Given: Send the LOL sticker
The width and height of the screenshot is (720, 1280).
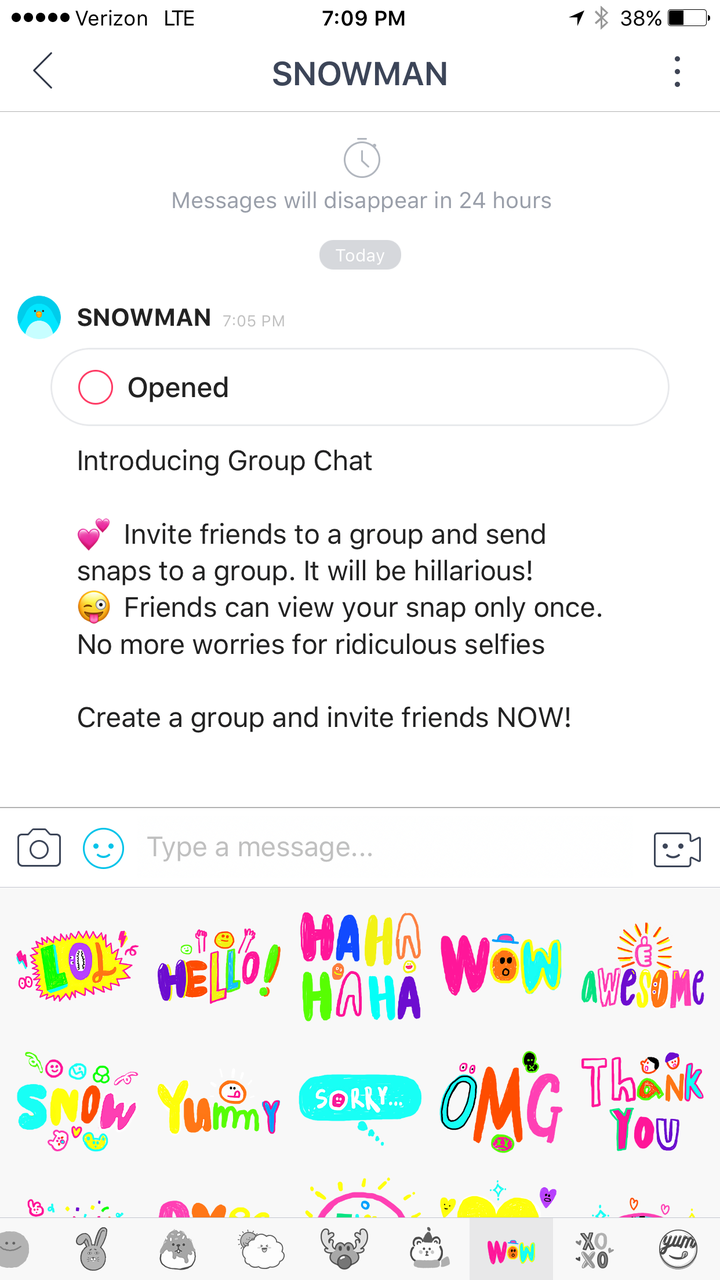Looking at the screenshot, I should click(77, 963).
